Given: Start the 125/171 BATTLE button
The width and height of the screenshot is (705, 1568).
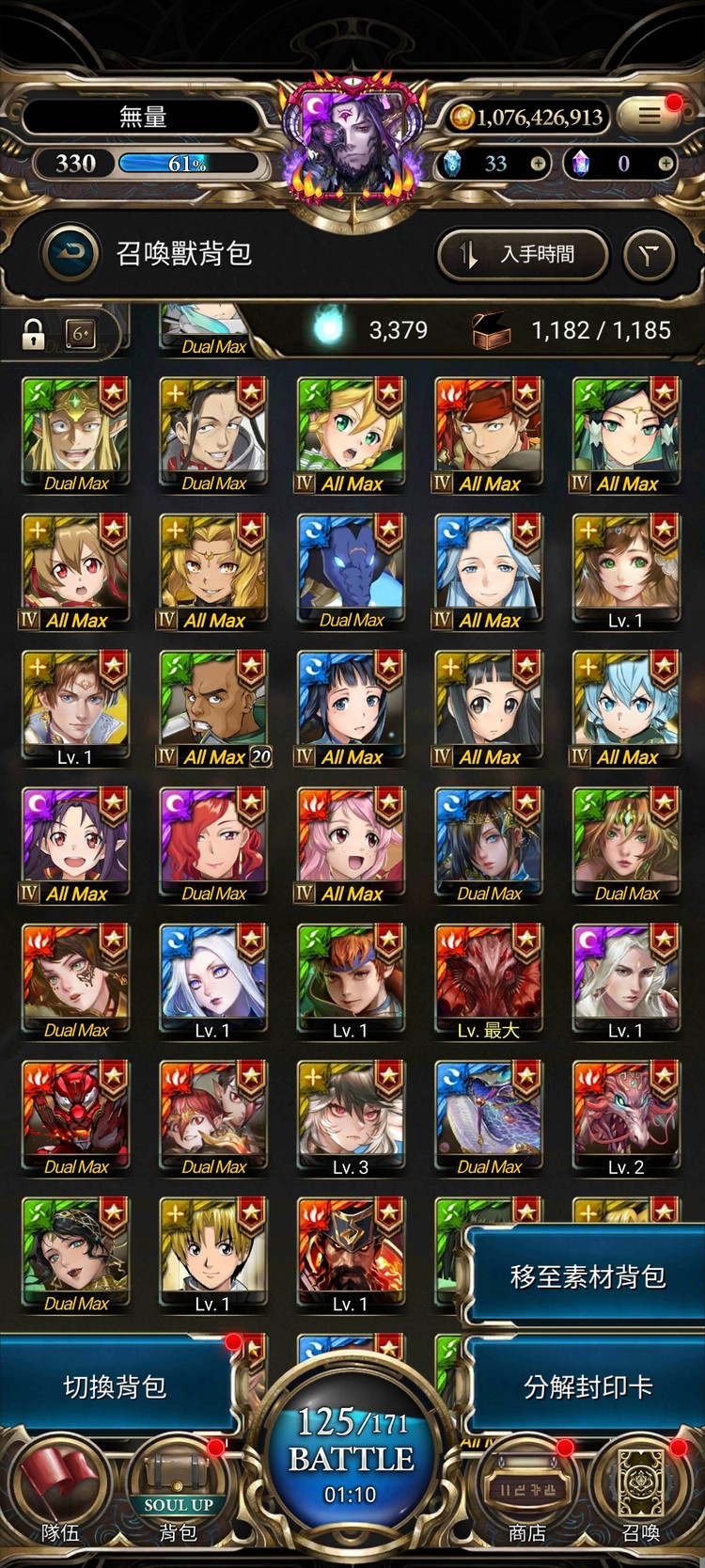Looking at the screenshot, I should click(x=351, y=1453).
